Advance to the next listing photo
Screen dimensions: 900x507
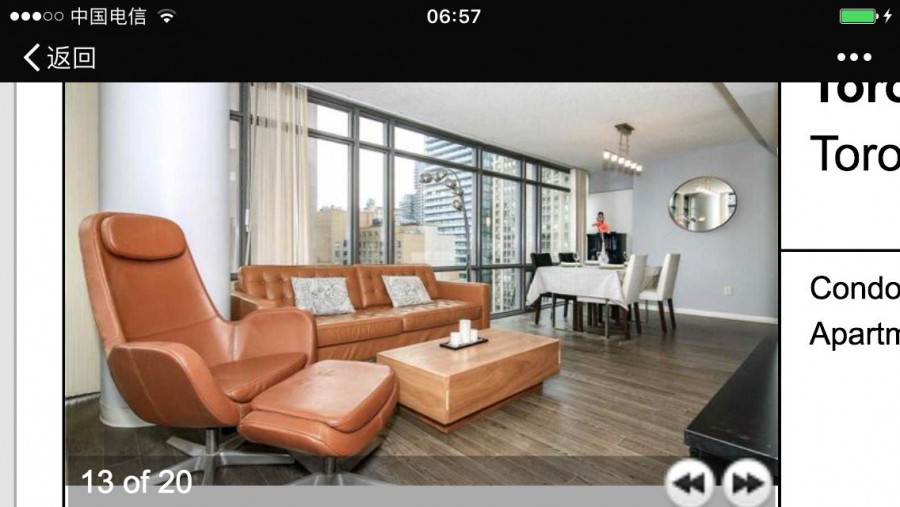point(746,483)
